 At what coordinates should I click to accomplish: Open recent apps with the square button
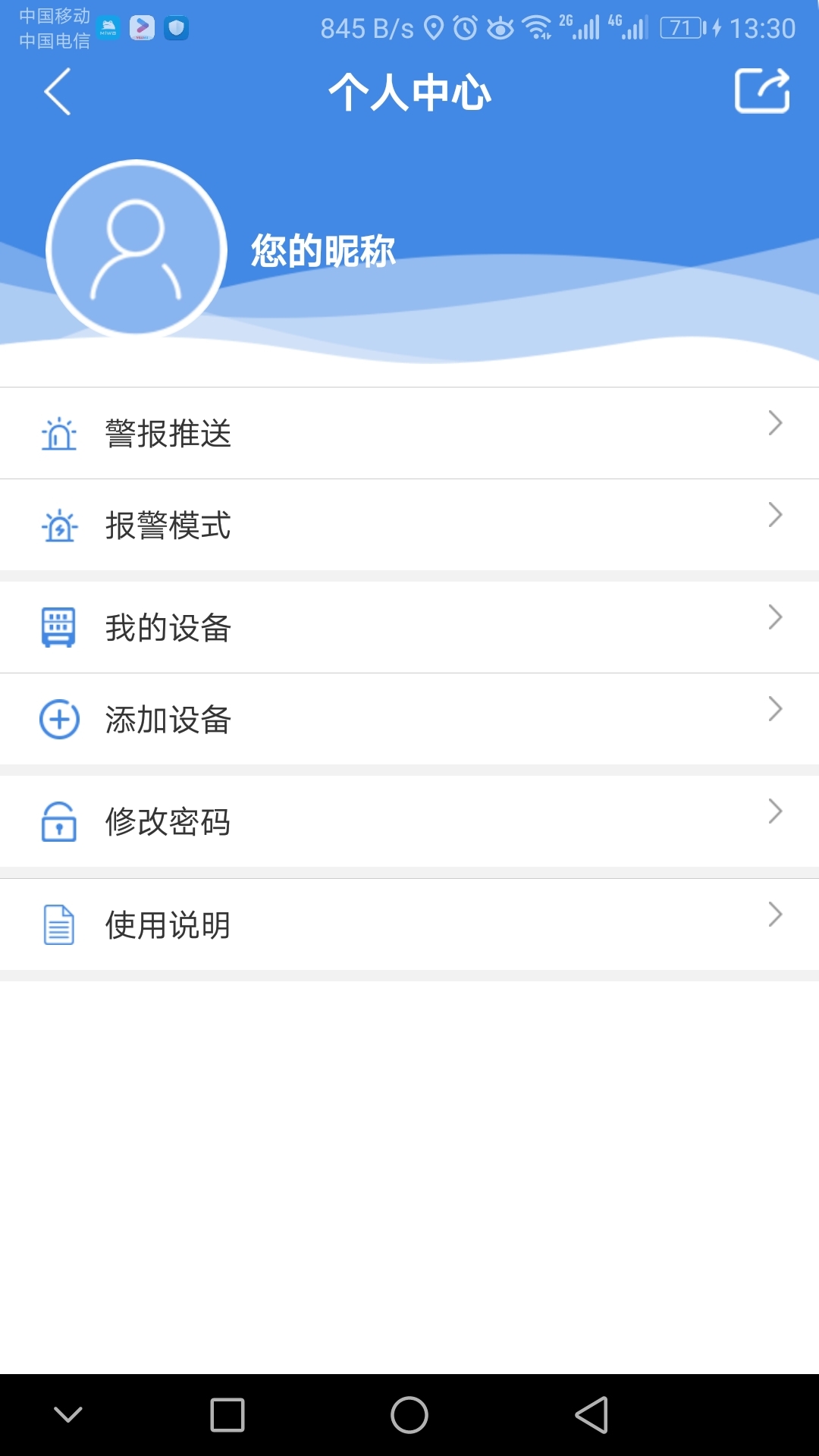tap(227, 1415)
